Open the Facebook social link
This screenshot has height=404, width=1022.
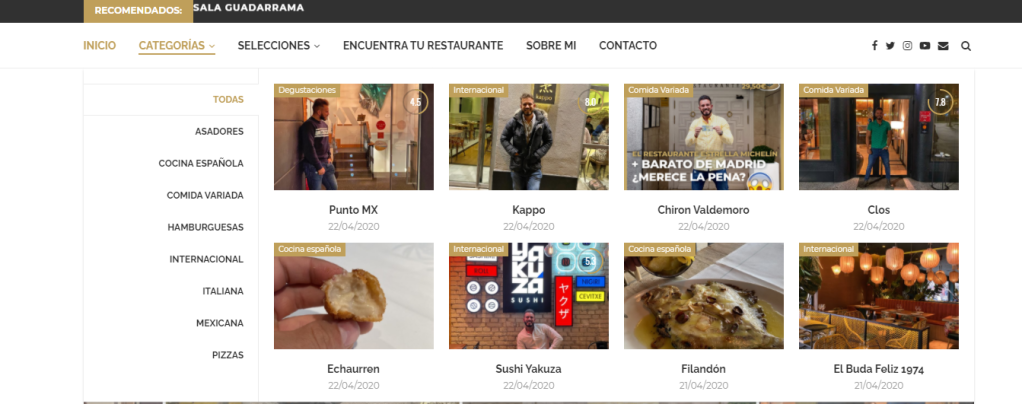875,46
